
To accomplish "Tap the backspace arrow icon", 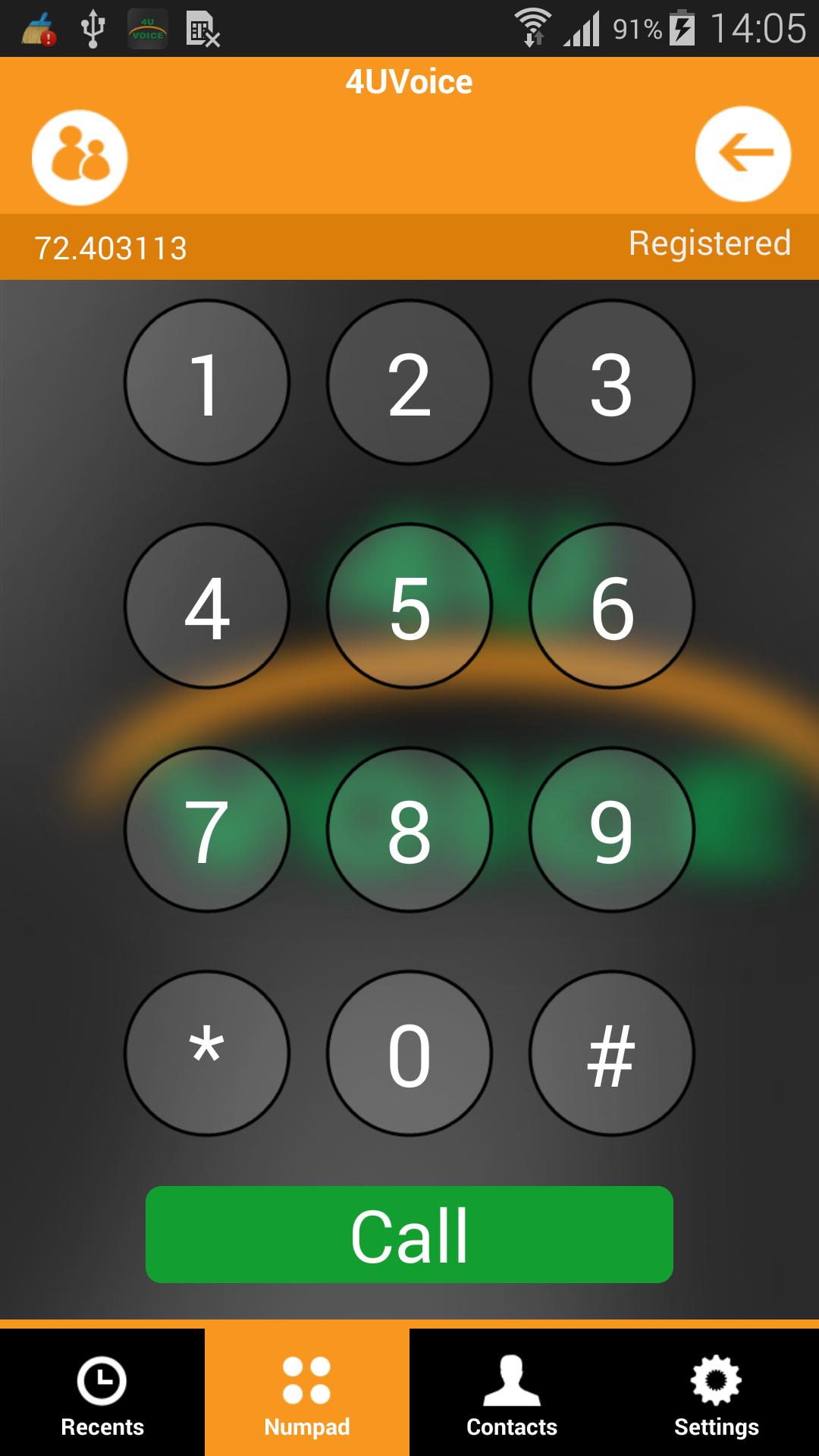I will click(x=742, y=154).
